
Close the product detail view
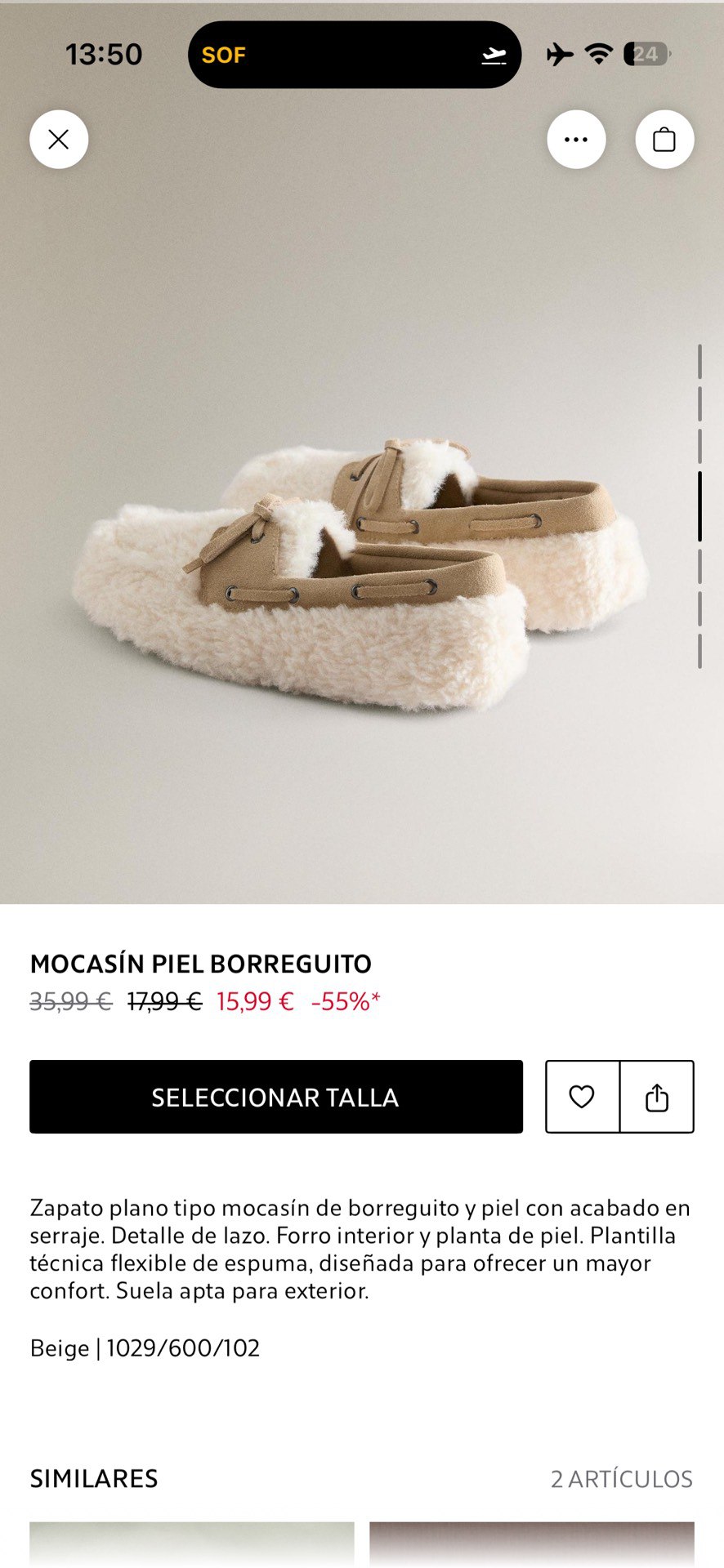tap(59, 140)
